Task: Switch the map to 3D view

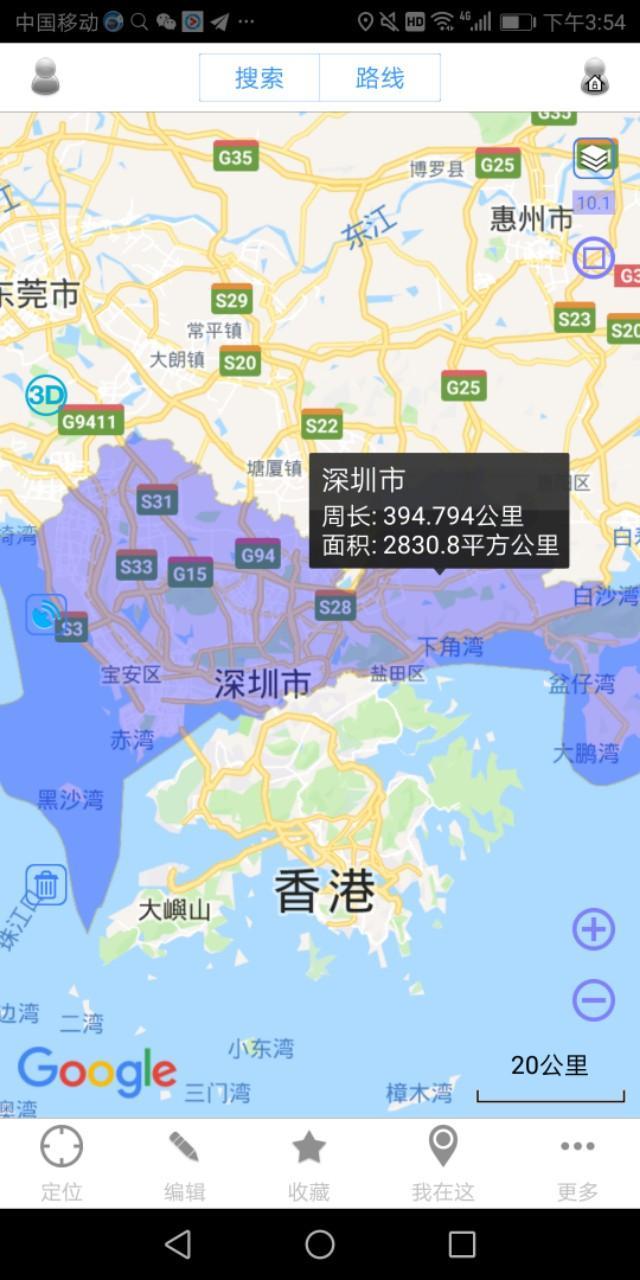Action: (46, 395)
